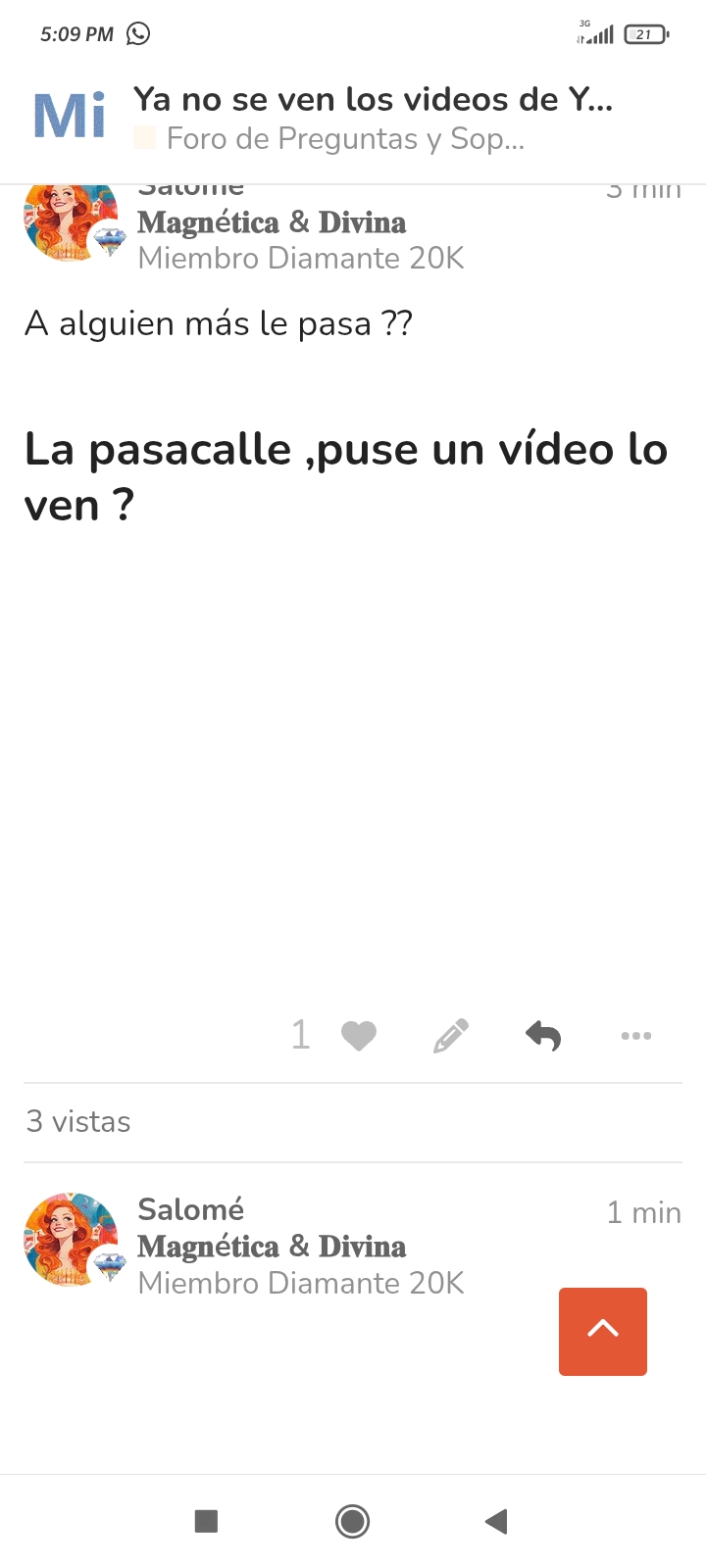Image resolution: width=706 pixels, height=1568 pixels.
Task: Open Salomé's username on the 1 min post
Action: point(190,1209)
